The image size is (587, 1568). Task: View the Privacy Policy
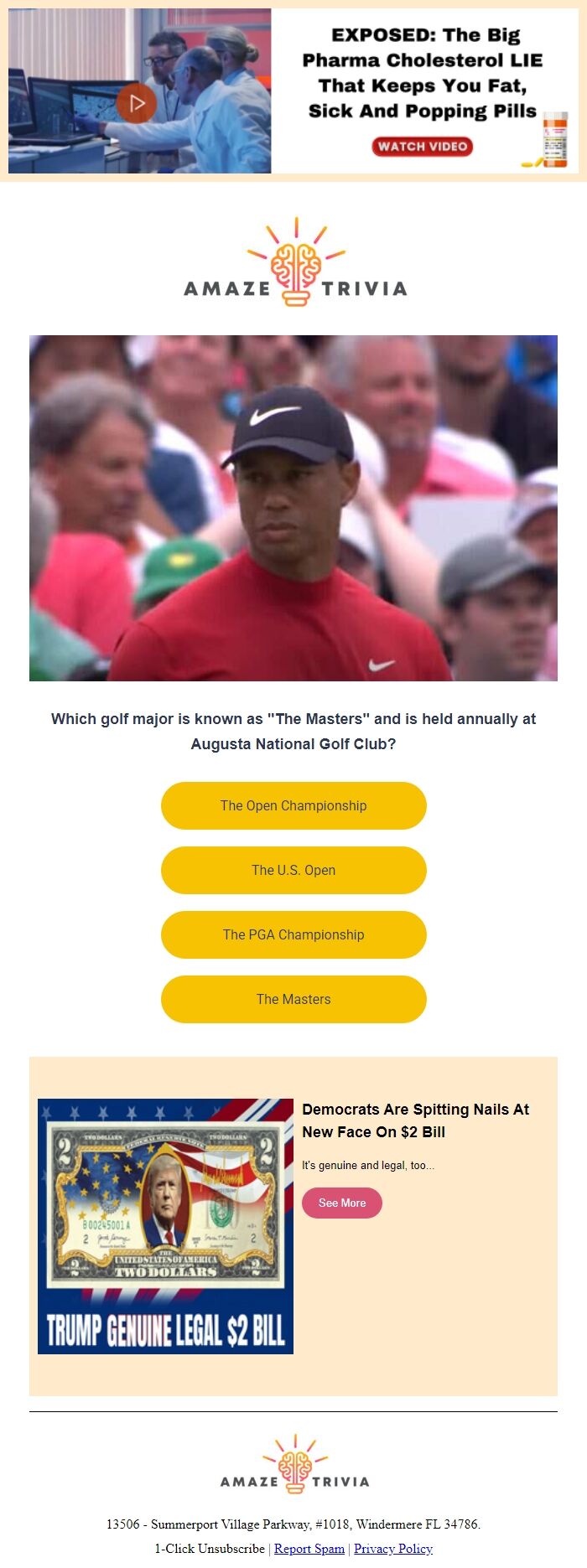(392, 1548)
